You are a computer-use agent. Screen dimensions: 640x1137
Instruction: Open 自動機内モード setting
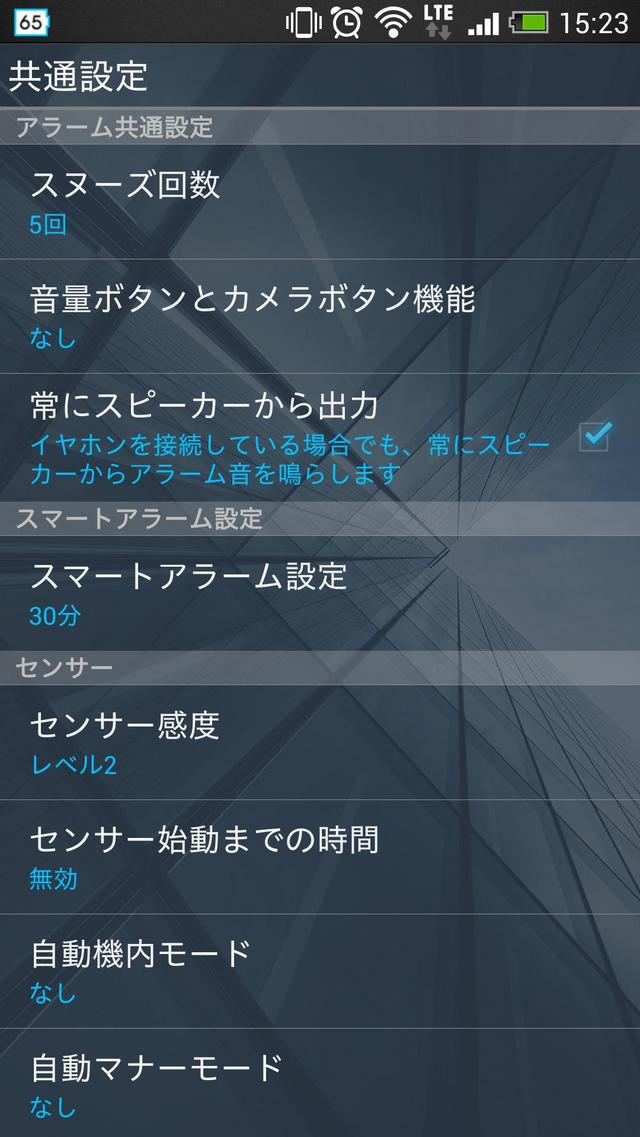pyautogui.click(x=320, y=971)
